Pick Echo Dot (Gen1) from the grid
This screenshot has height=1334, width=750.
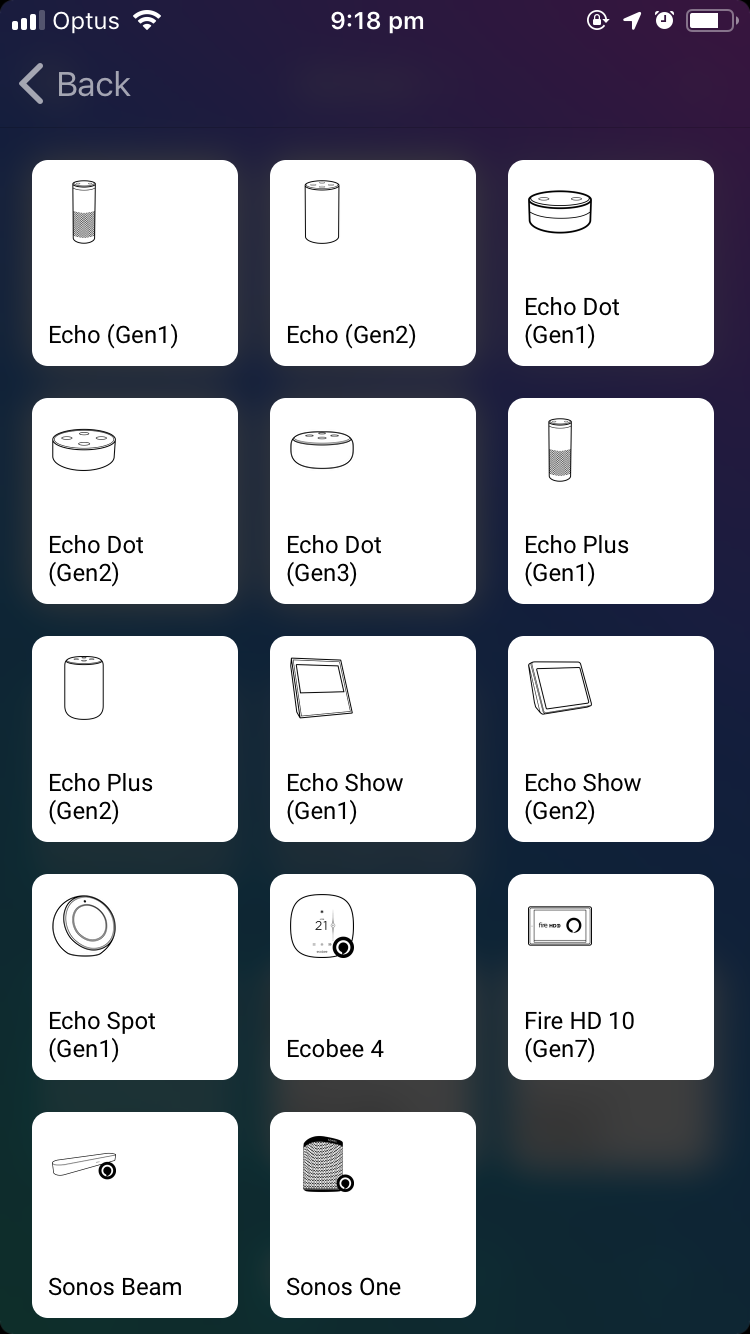tap(611, 263)
